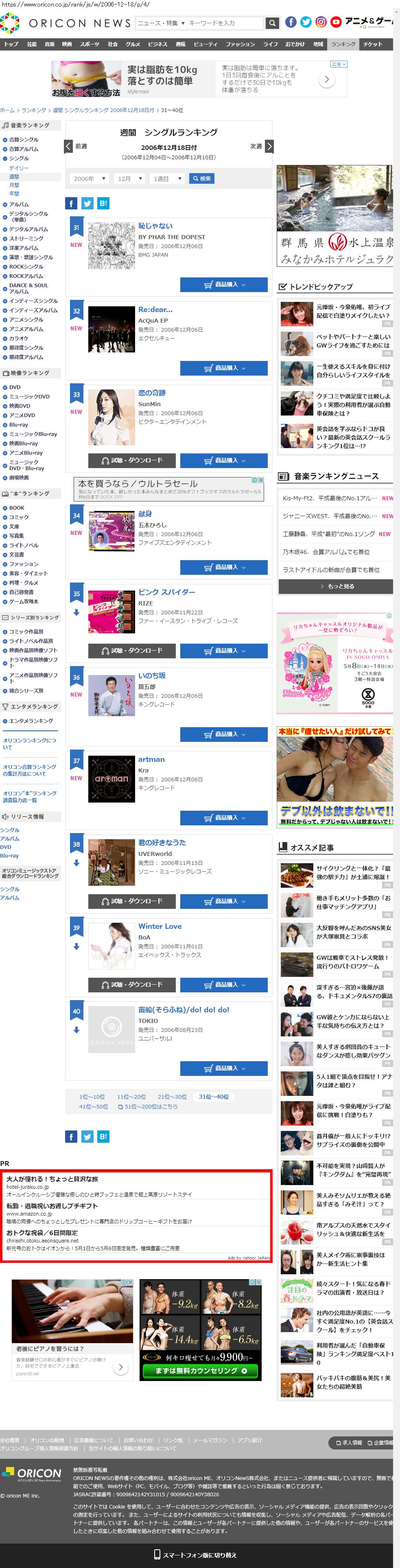Open the 2006年 year dropdown
The height and width of the screenshot is (1568, 400).
coord(90,178)
